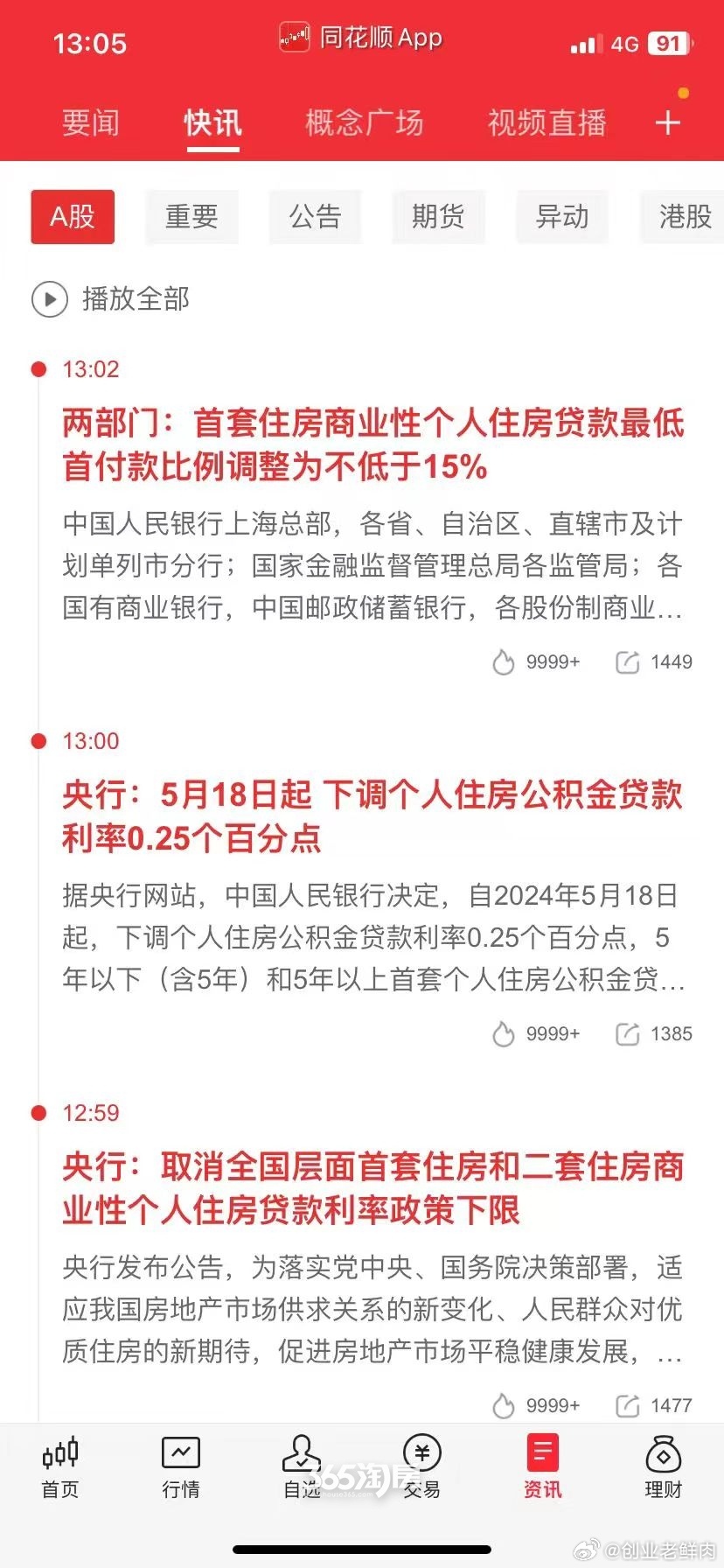724x1568 pixels.
Task: Open the 12:59 news on 贷款利率政策下限
Action: pyautogui.click(x=373, y=1188)
